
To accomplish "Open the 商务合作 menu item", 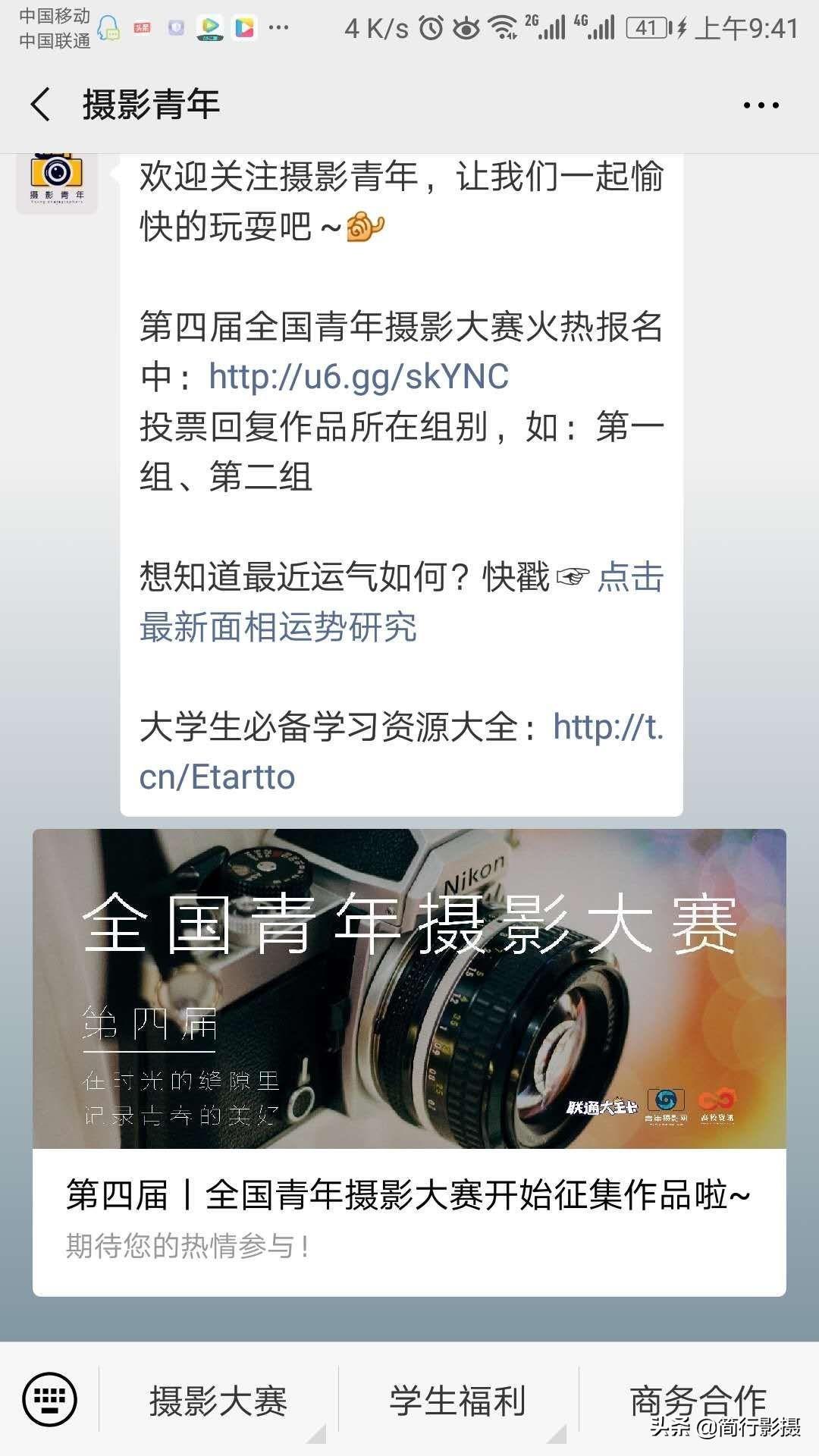I will pyautogui.click(x=698, y=1399).
